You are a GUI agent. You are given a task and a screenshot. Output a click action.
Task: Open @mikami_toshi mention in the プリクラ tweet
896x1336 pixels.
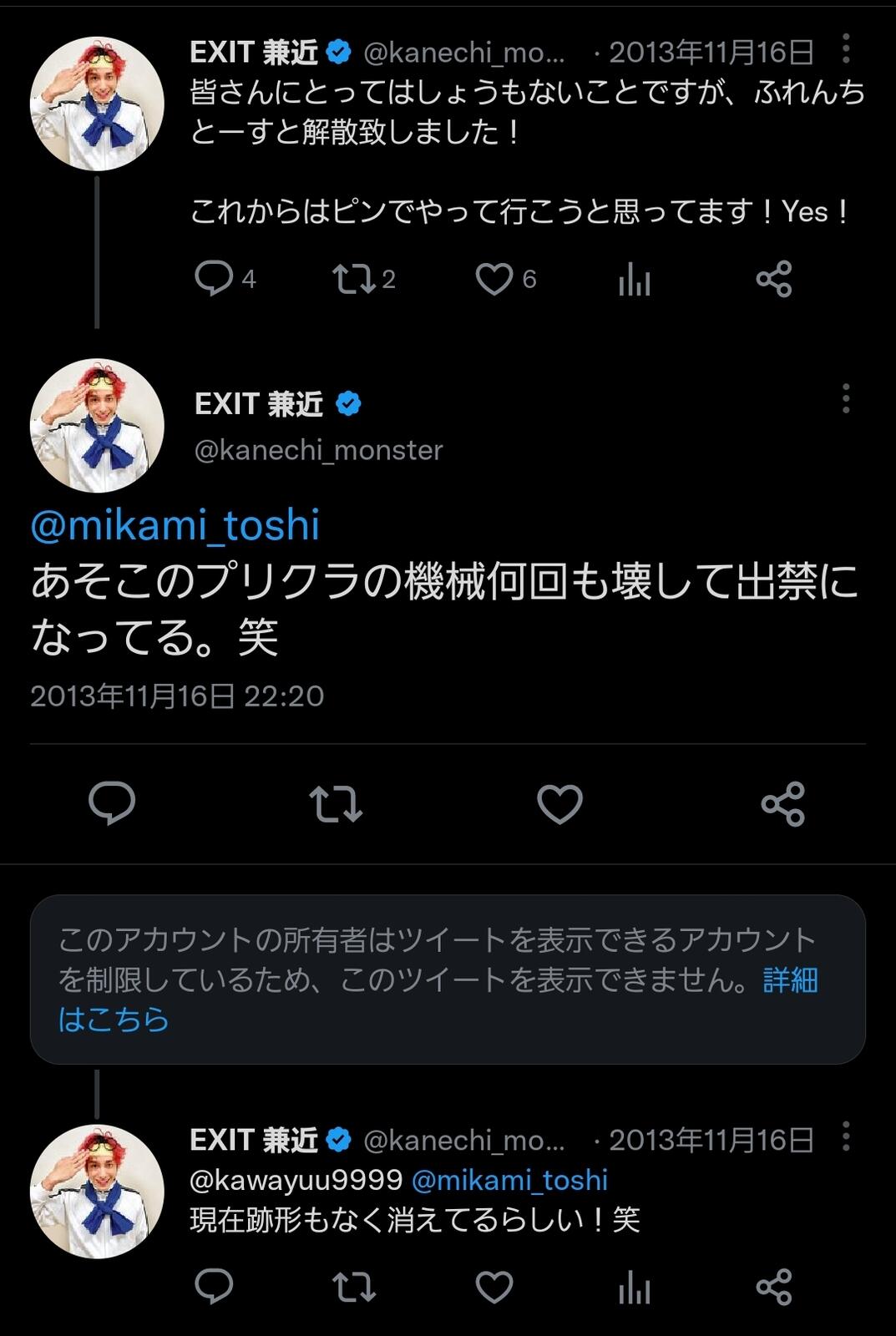(175, 524)
